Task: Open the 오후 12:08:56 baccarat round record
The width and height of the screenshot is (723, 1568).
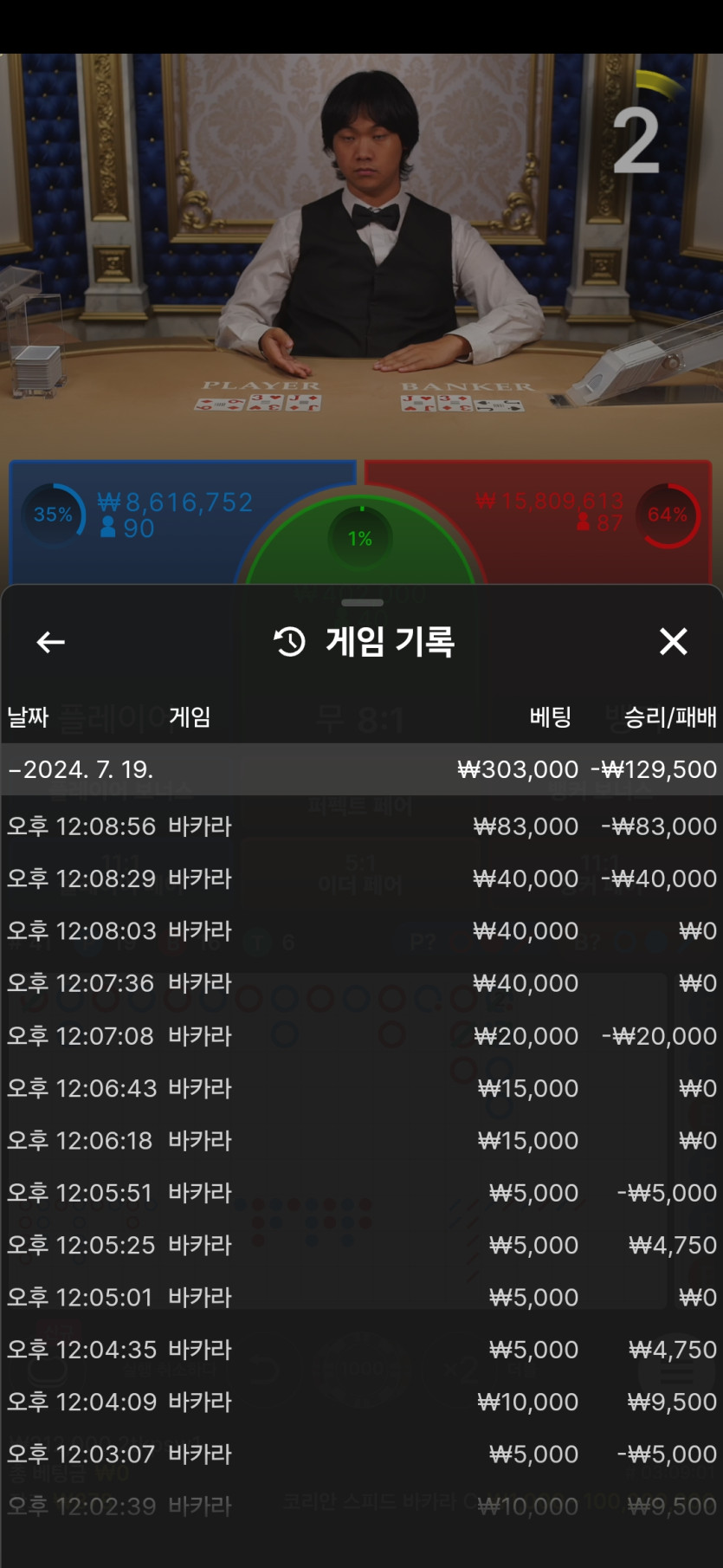Action: coord(361,826)
